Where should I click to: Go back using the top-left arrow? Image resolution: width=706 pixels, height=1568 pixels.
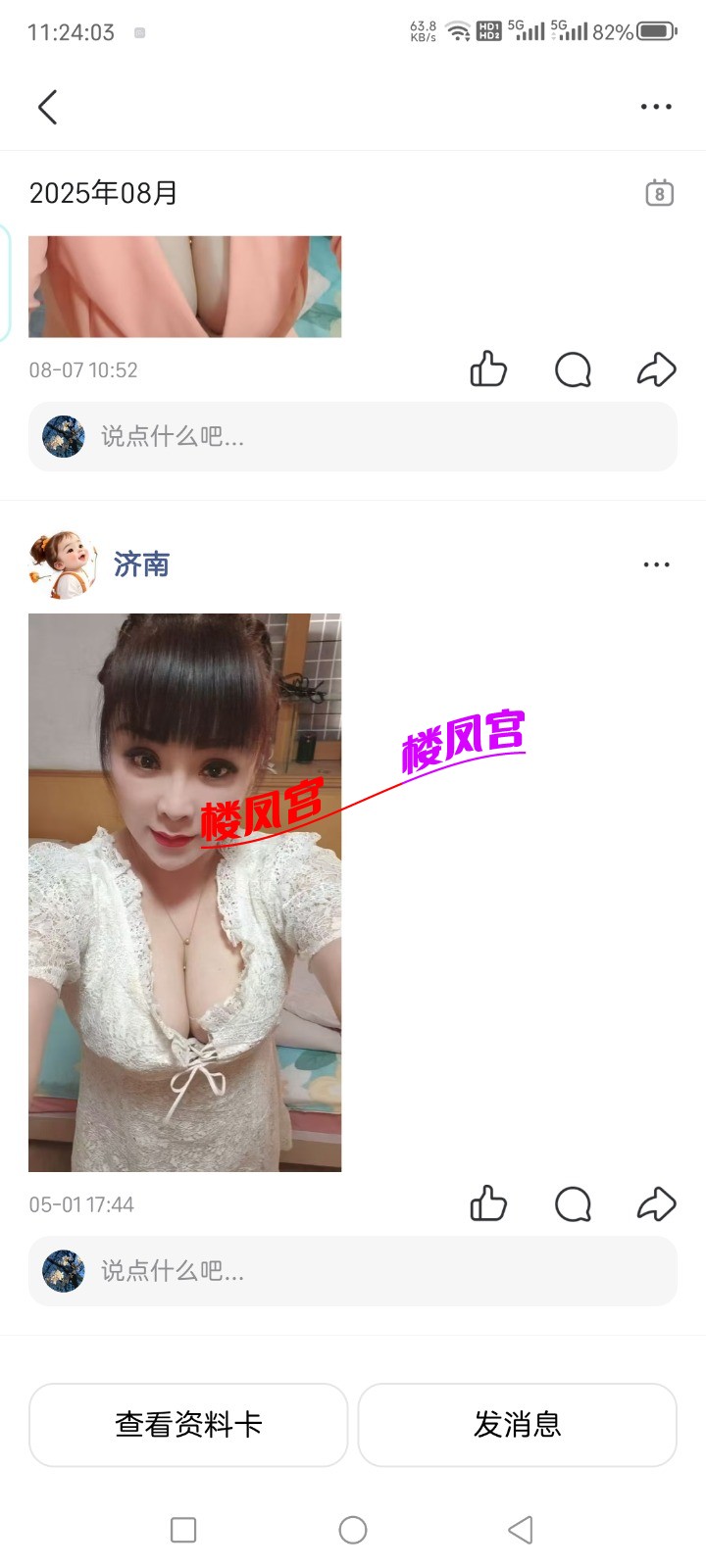tap(47, 107)
